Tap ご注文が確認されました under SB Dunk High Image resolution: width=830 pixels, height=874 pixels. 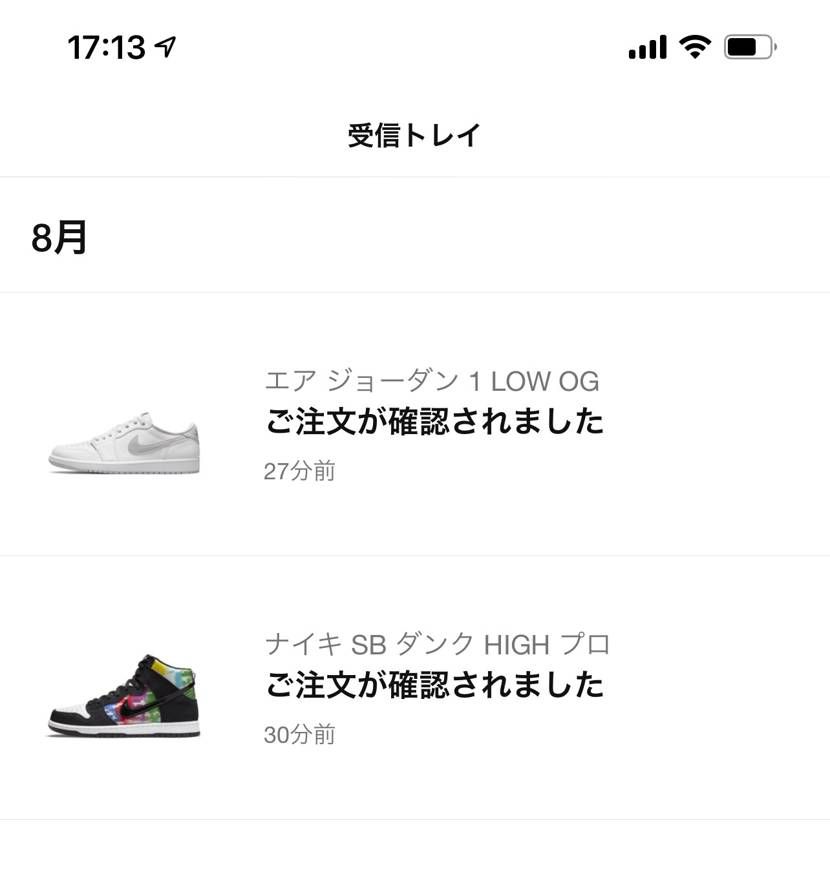point(433,687)
